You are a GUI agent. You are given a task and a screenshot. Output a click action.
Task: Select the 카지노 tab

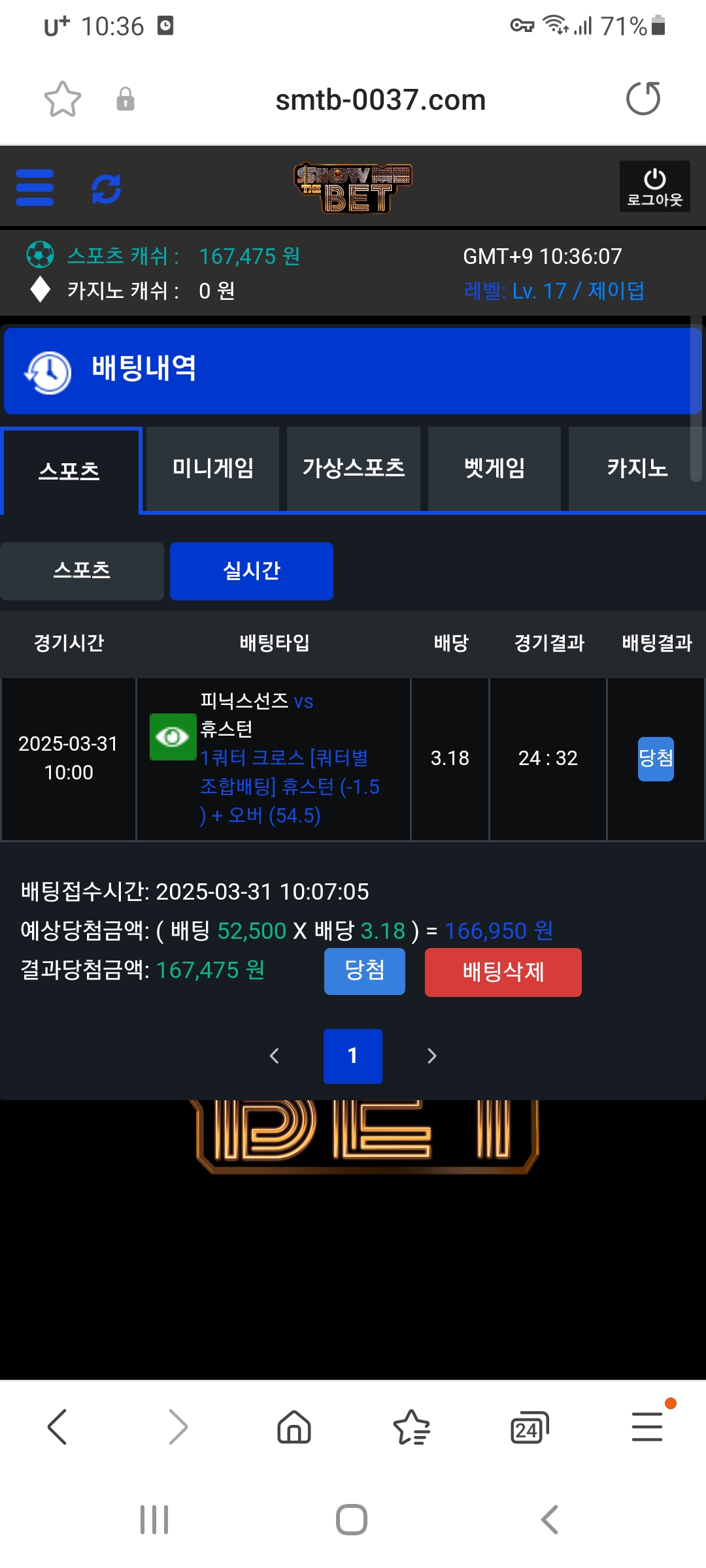click(x=636, y=468)
